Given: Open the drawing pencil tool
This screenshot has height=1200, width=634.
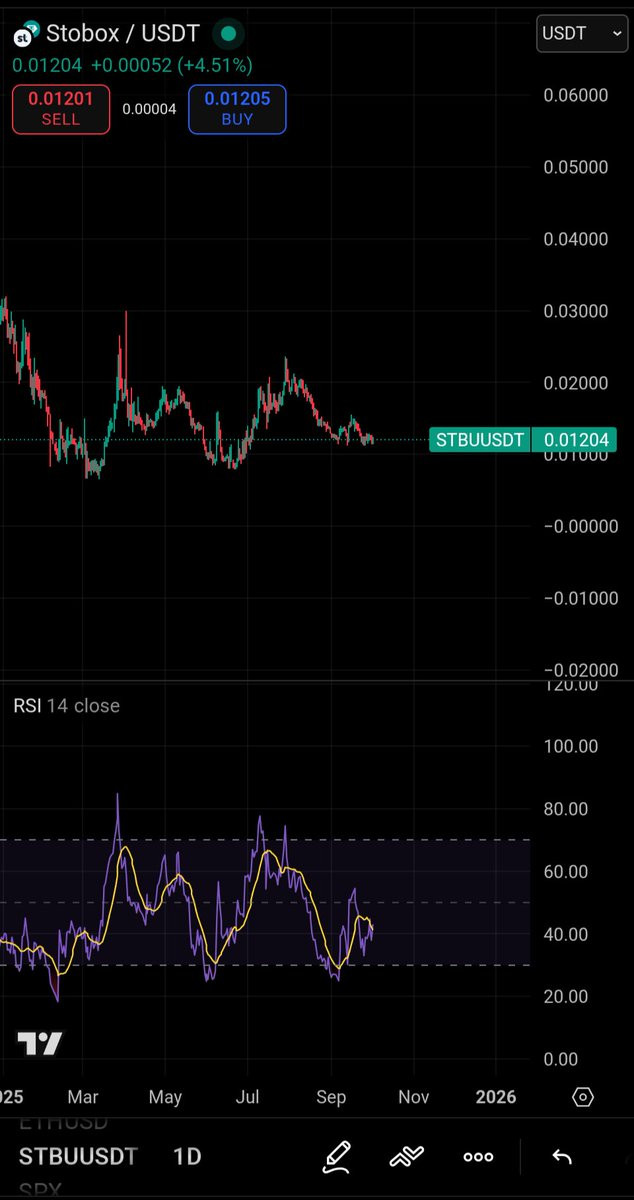Looking at the screenshot, I should (x=337, y=1157).
